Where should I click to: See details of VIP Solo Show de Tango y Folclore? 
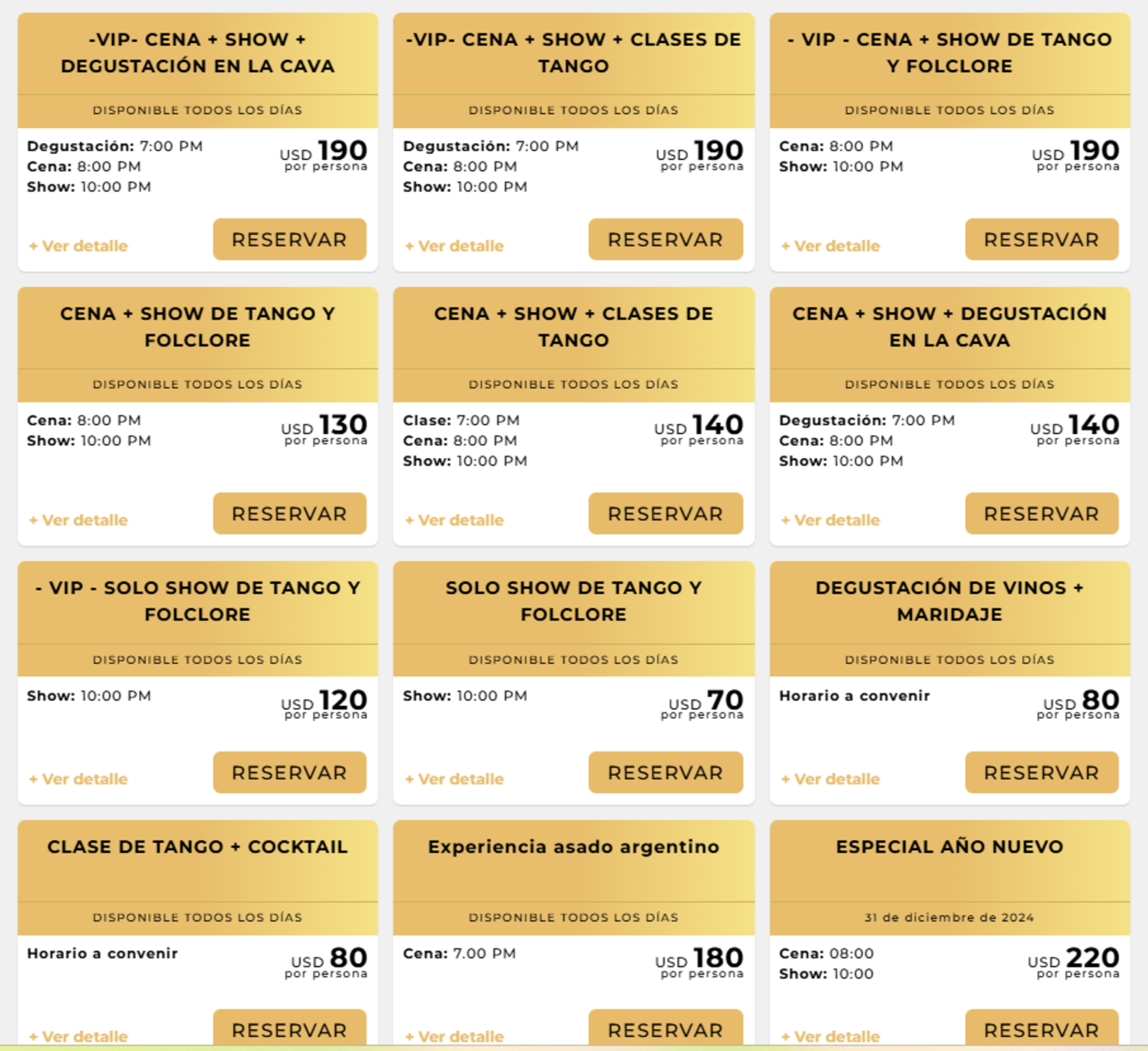(78, 779)
